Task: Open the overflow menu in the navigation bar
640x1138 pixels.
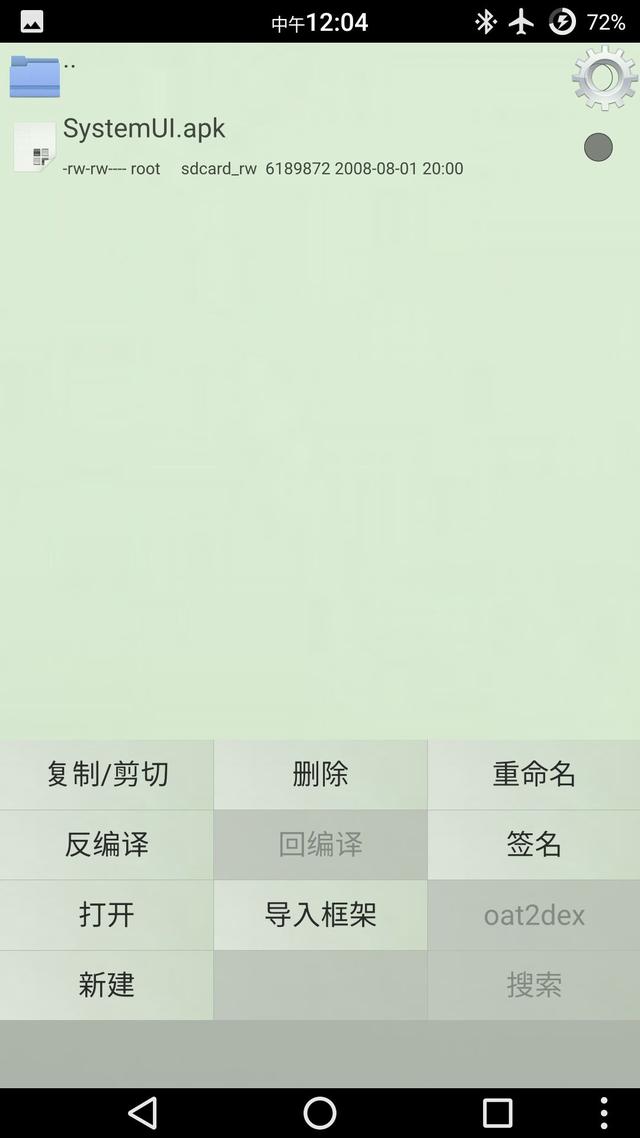Action: click(x=604, y=1113)
